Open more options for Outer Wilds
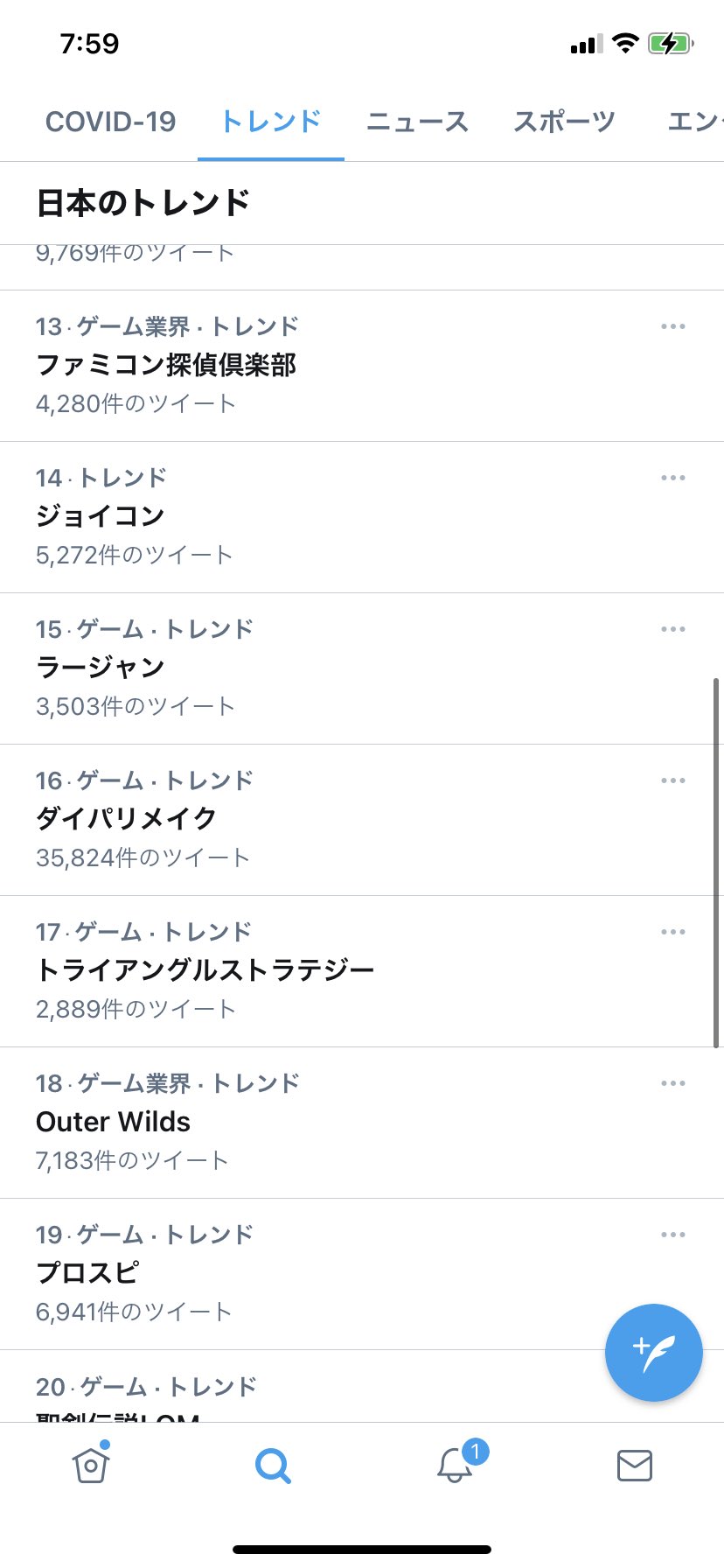The width and height of the screenshot is (724, 1568). tap(672, 1083)
